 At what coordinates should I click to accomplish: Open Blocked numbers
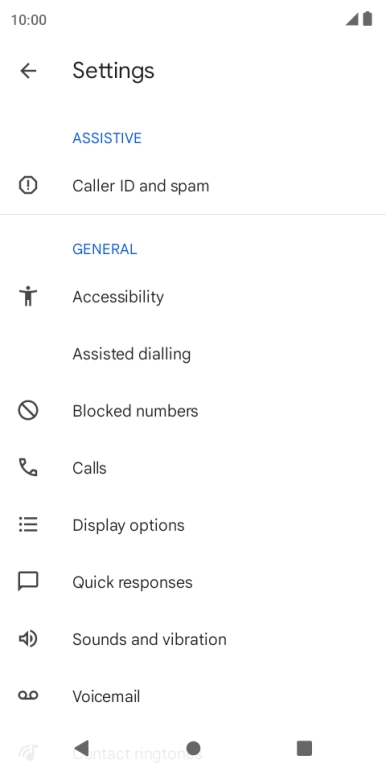193,411
